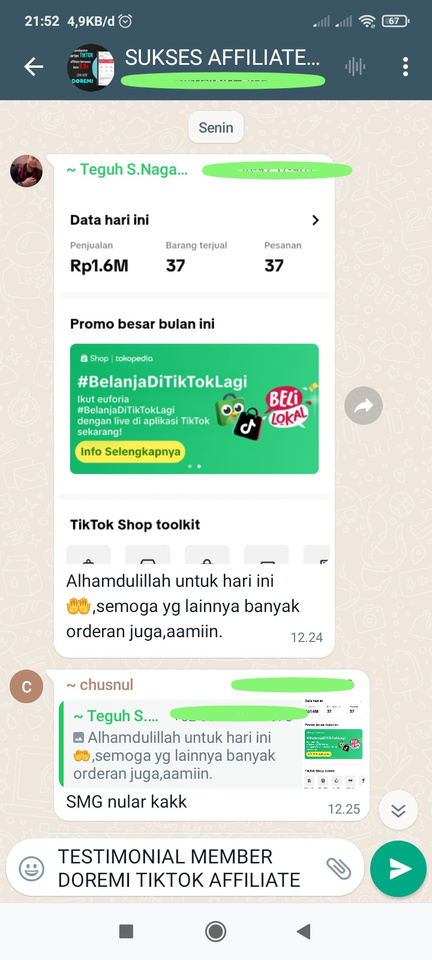Open the overflow menu
This screenshot has width=432, height=960.
pos(405,67)
